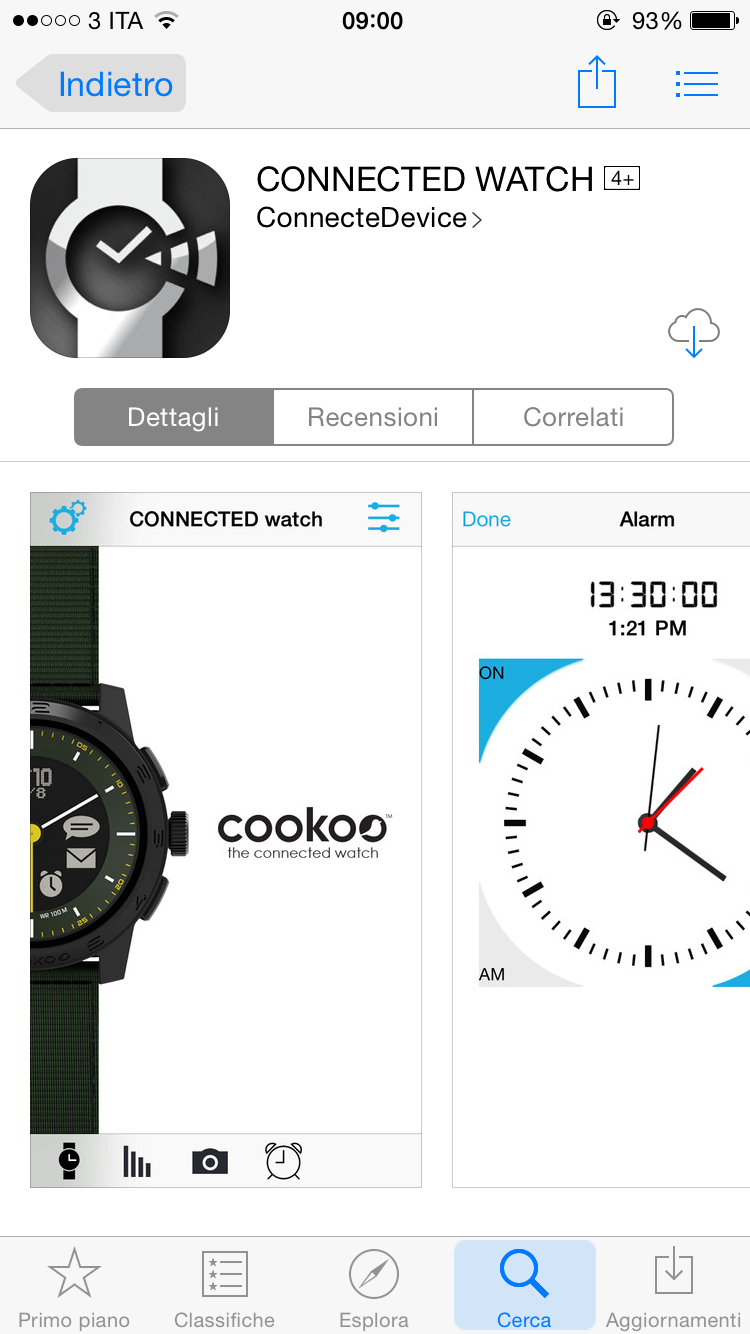This screenshot has height=1334, width=750.
Task: Open the list menu icon
Action: [697, 84]
